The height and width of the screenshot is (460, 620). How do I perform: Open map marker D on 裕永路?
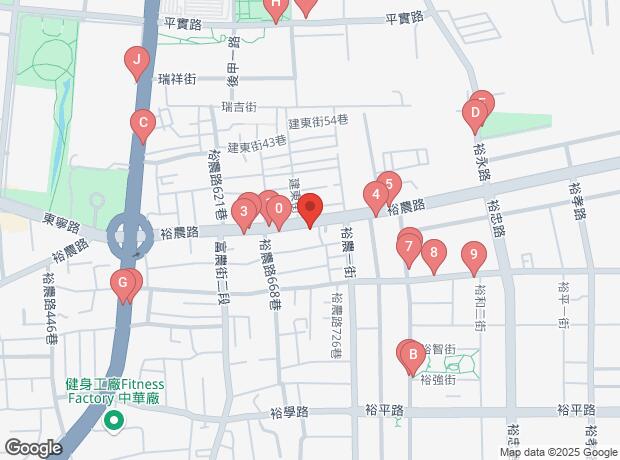(x=475, y=115)
